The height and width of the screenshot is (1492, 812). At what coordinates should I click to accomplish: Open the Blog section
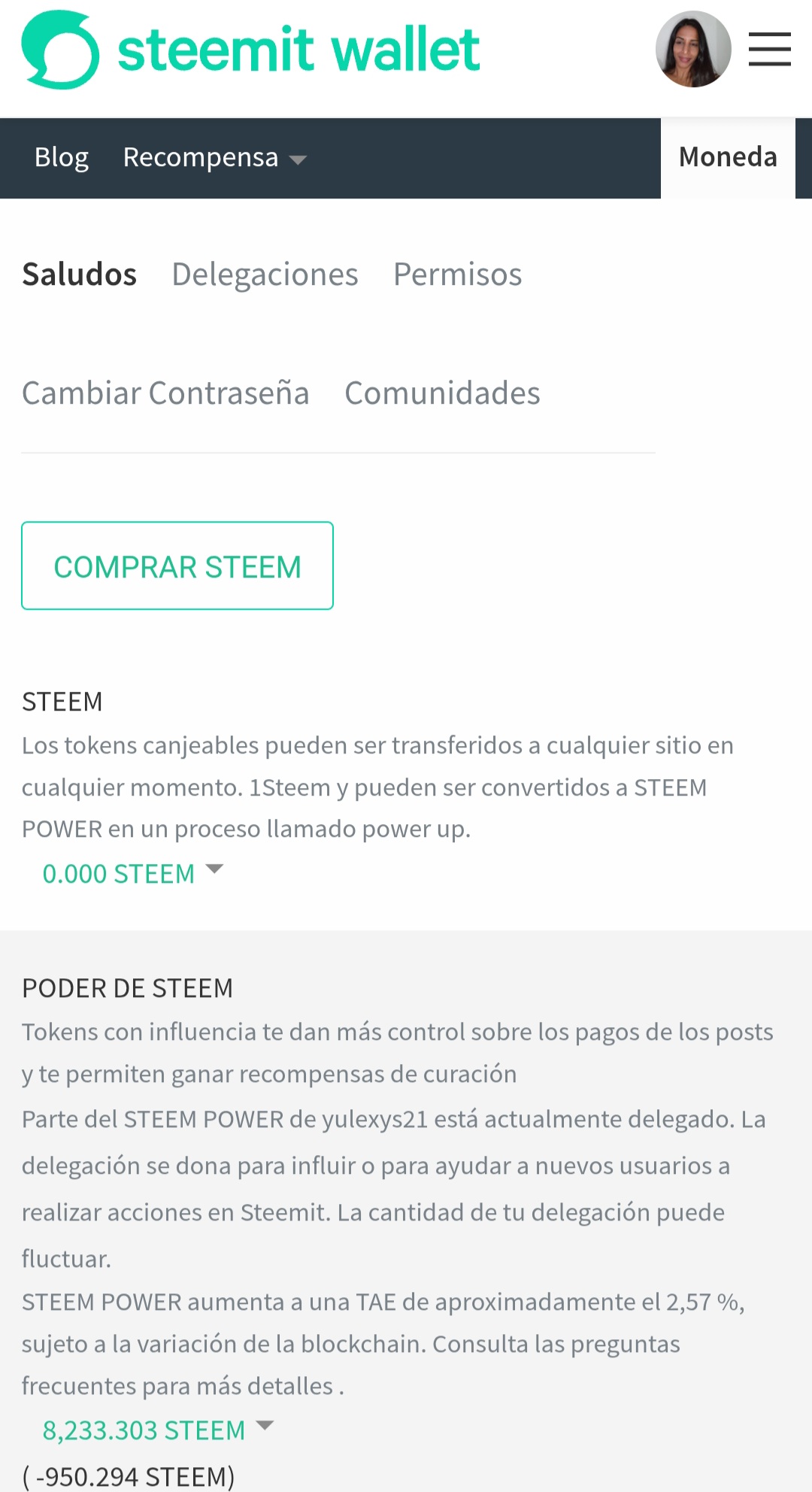pyautogui.click(x=62, y=157)
